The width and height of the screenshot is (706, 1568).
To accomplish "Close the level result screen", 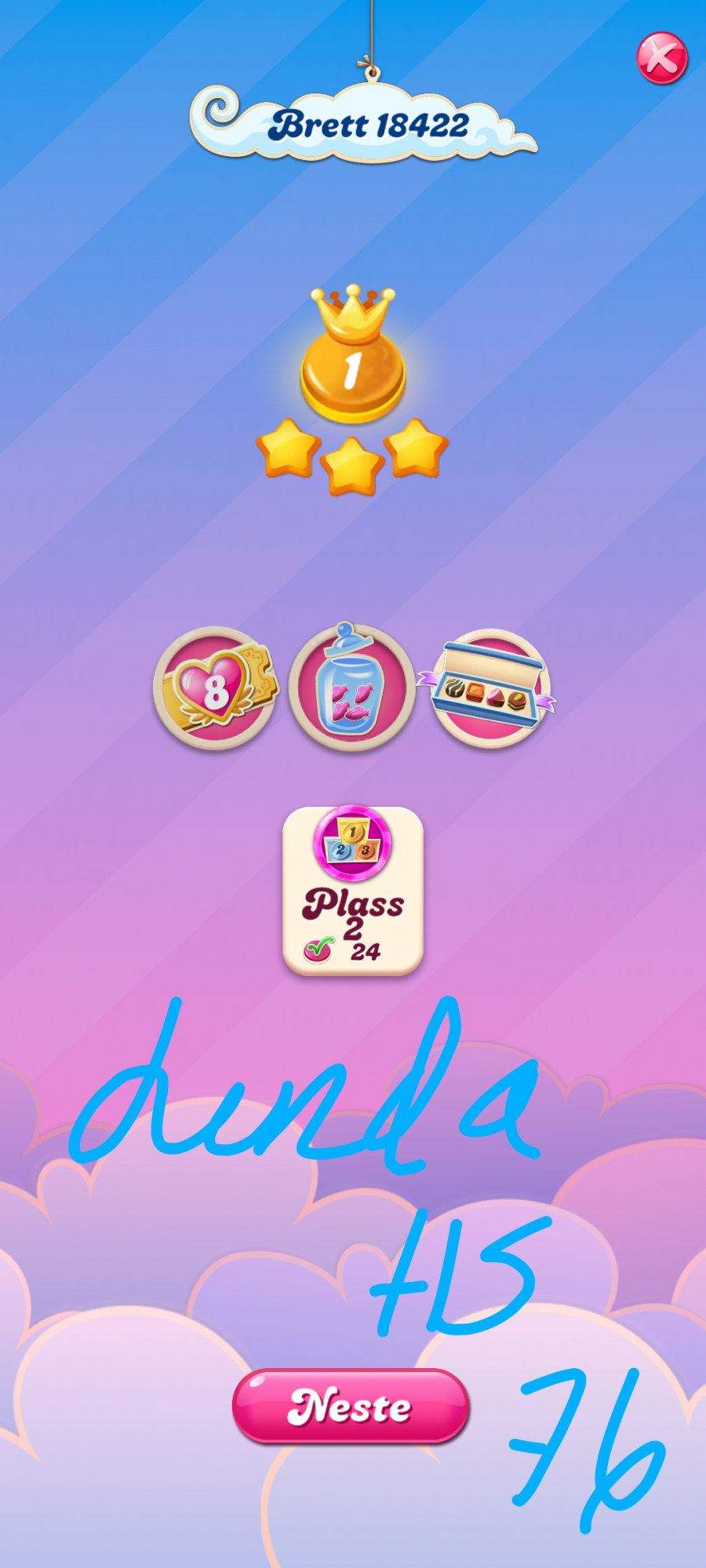I will tap(661, 58).
